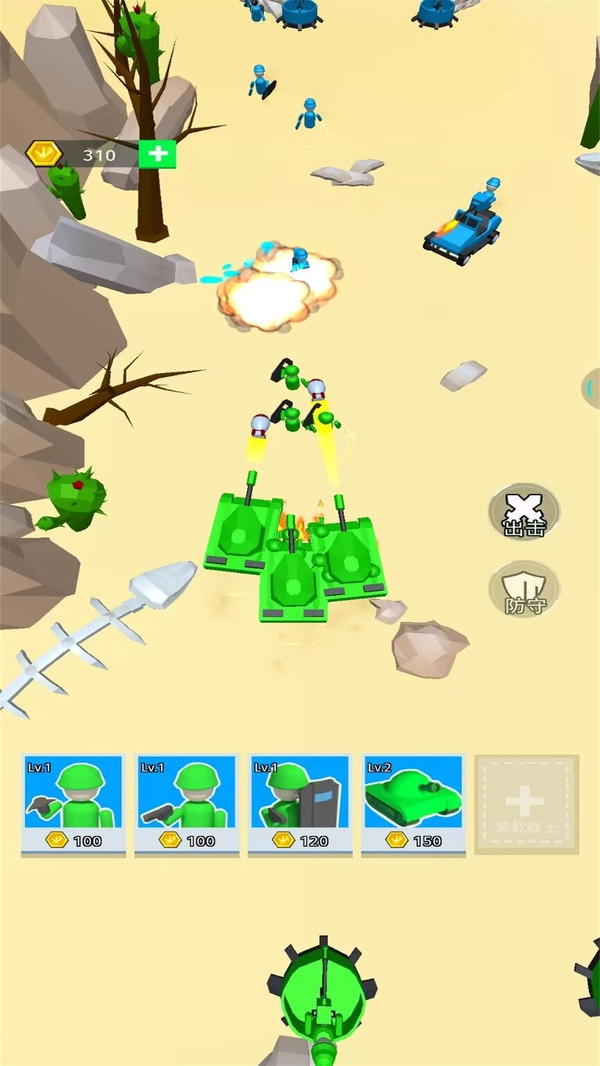Tap the 出击 attack button

[x=524, y=513]
